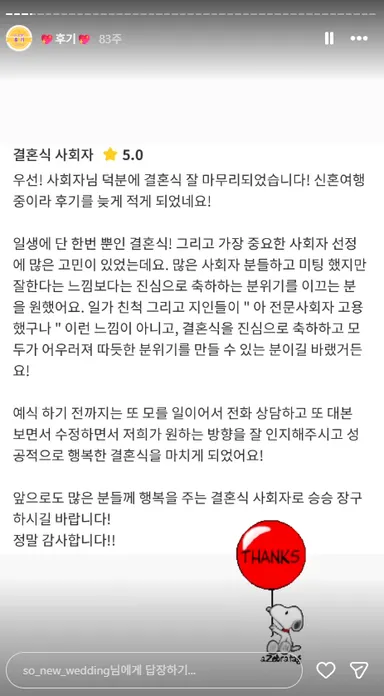Open the three-dot more options menu
This screenshot has width=384, height=696.
pos(359,39)
